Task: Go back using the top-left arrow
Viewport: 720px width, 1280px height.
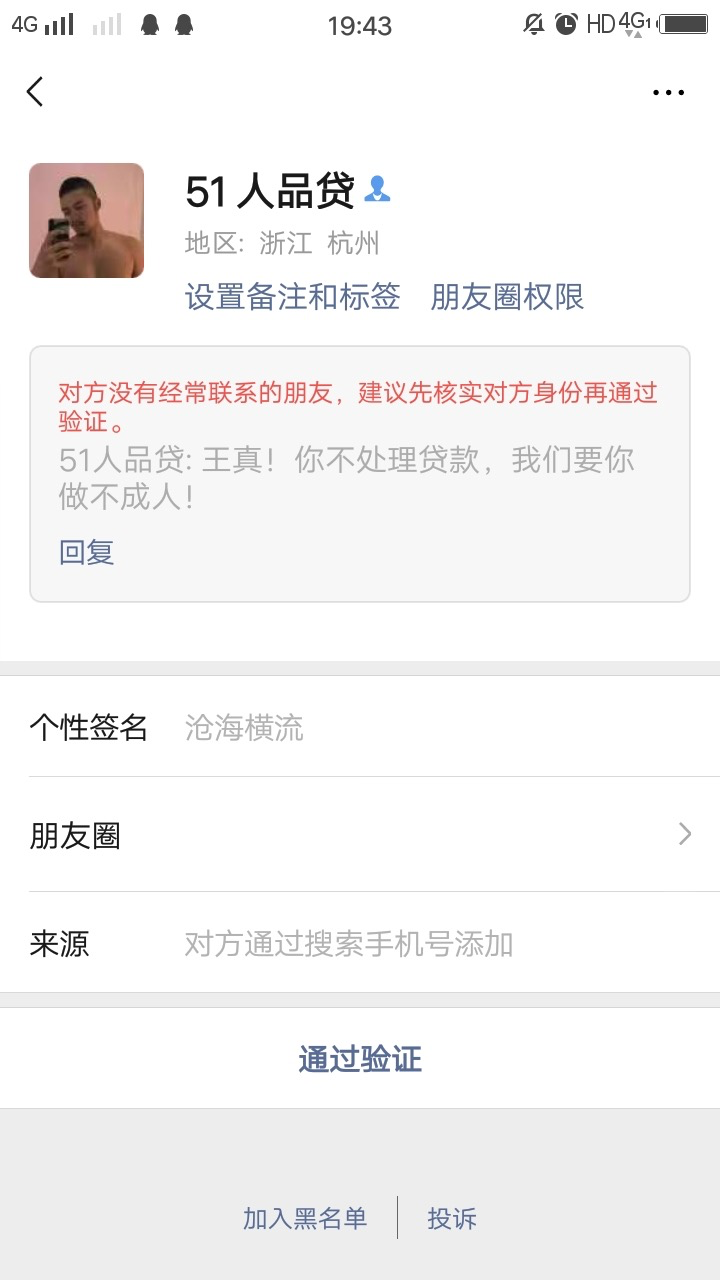Action: point(35,92)
